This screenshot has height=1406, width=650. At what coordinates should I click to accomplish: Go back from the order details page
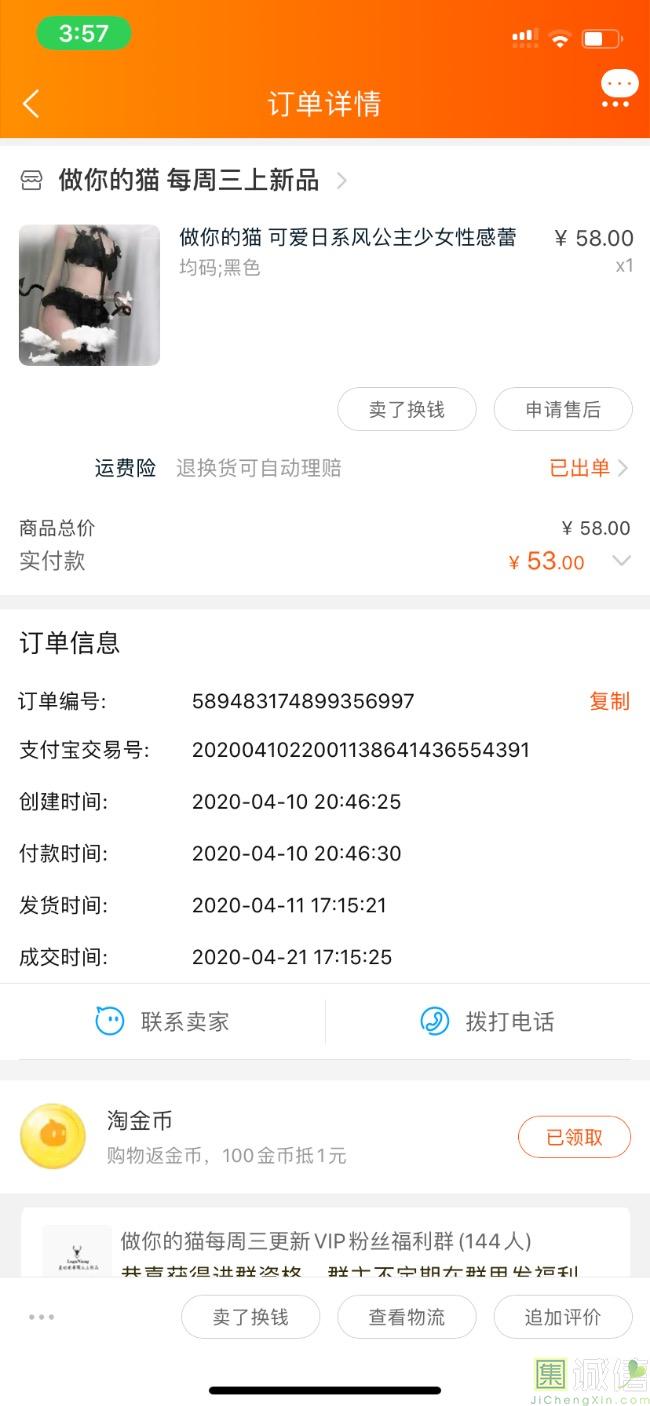point(31,103)
